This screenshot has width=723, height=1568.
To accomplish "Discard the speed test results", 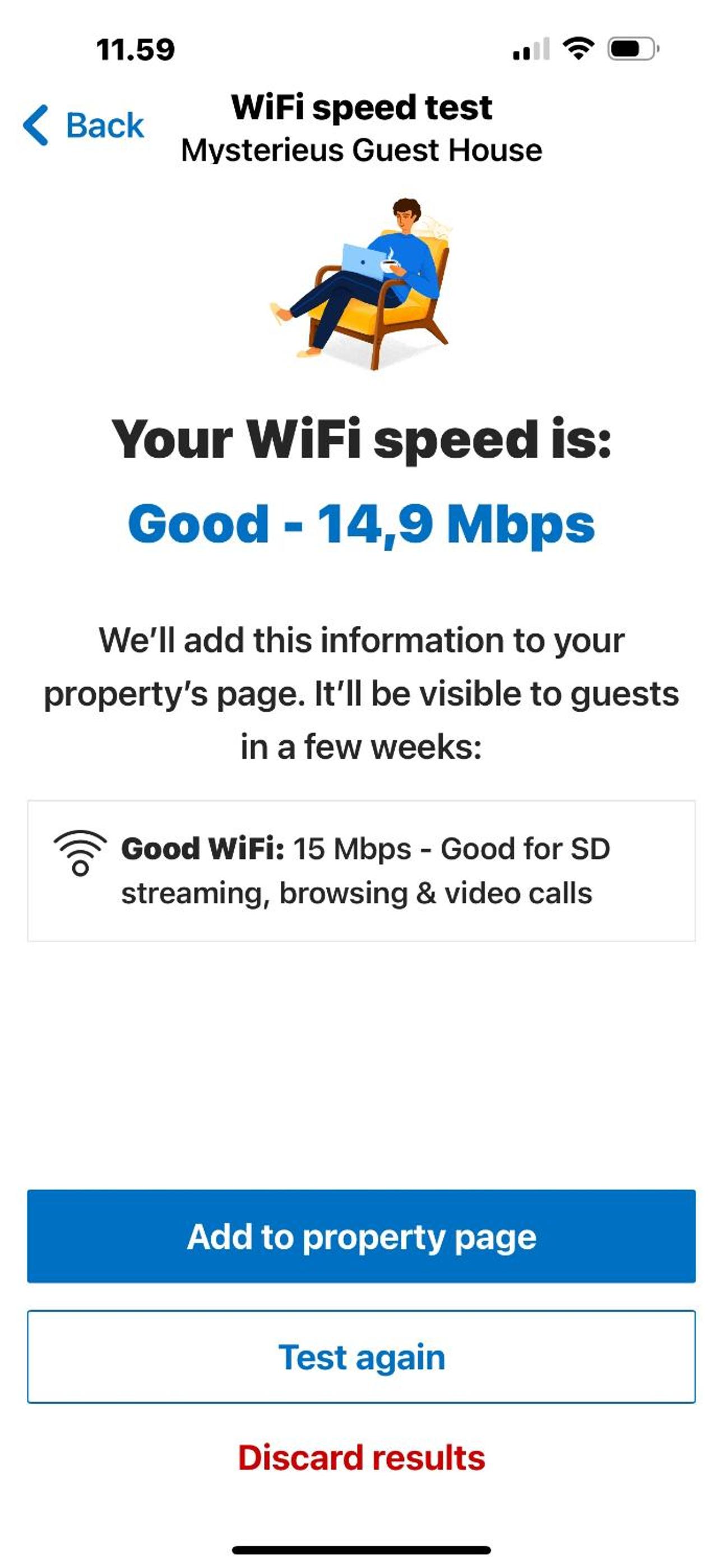I will [x=361, y=1458].
